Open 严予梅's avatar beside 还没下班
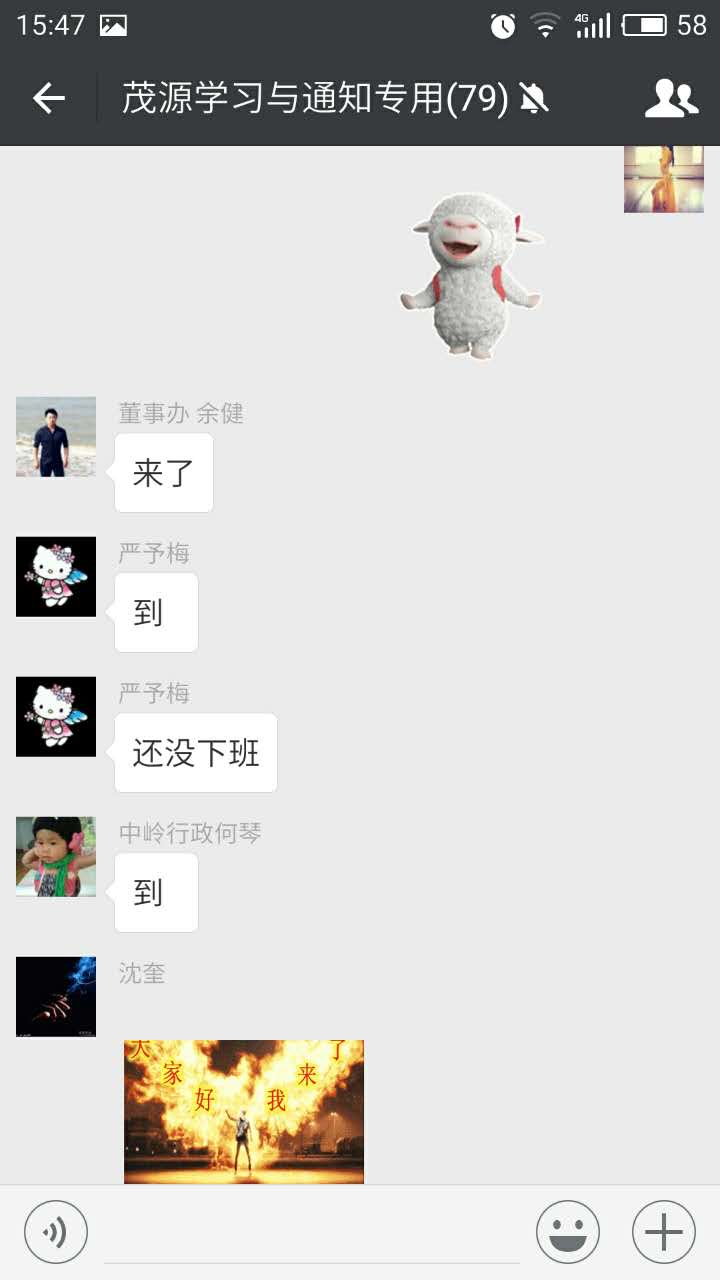Screen dimensions: 720x1280 (x=56, y=717)
